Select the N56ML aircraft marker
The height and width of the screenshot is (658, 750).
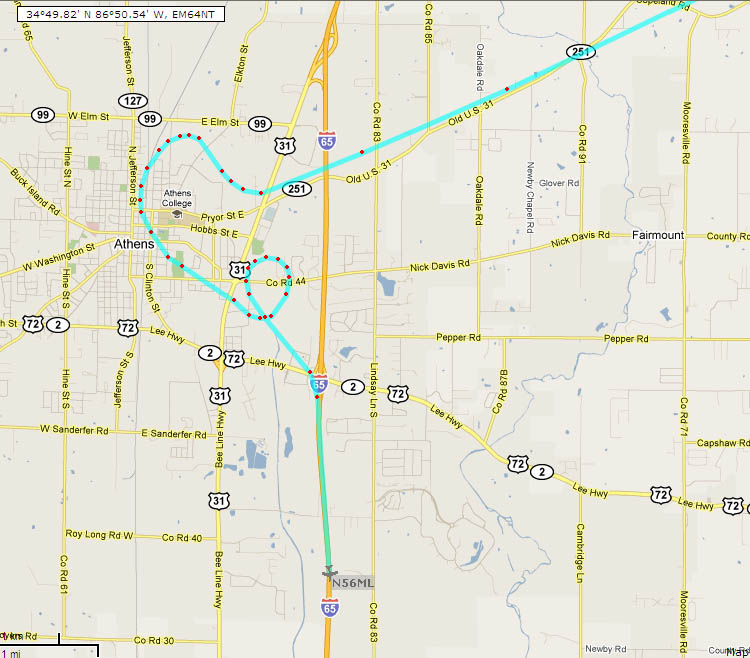[329, 572]
